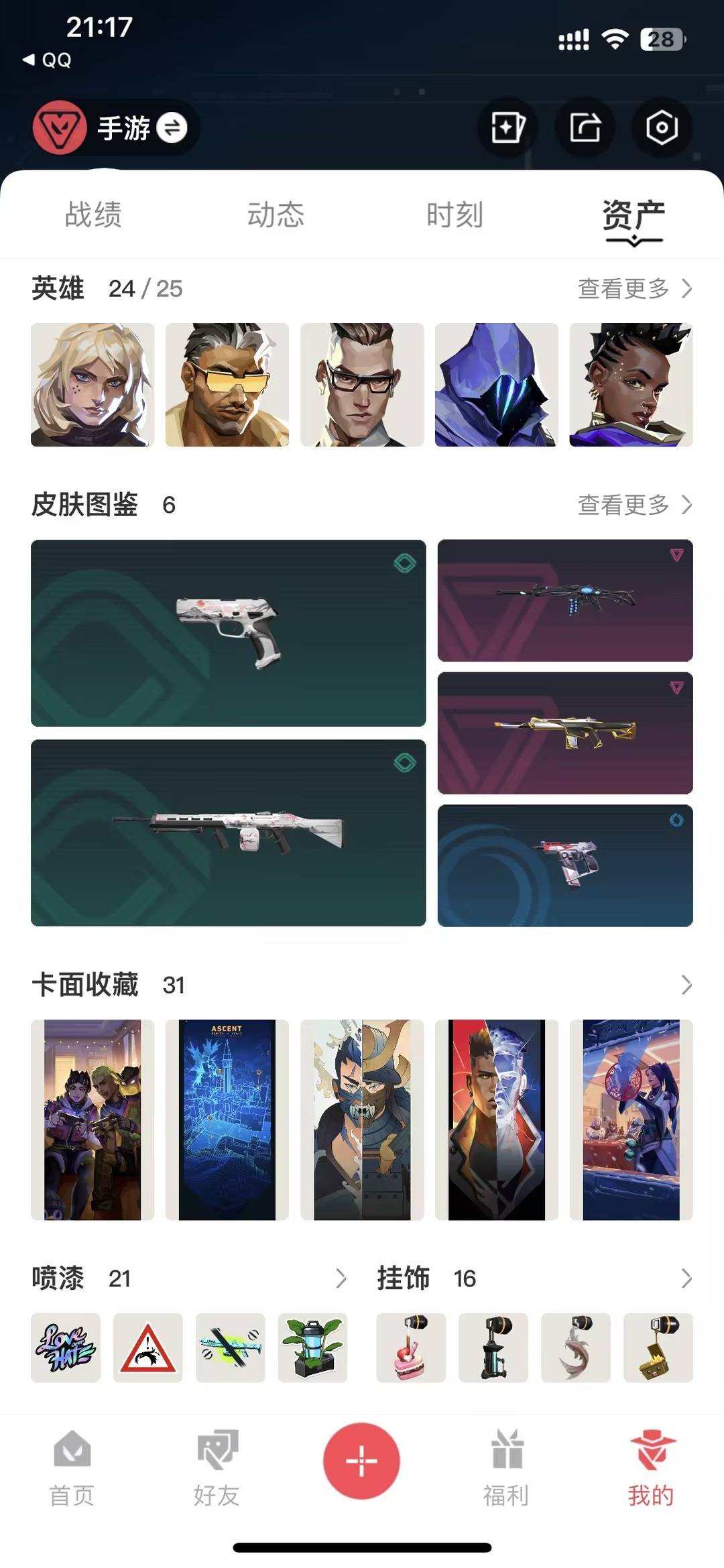Select the Valorant logo avatar top left

59,127
